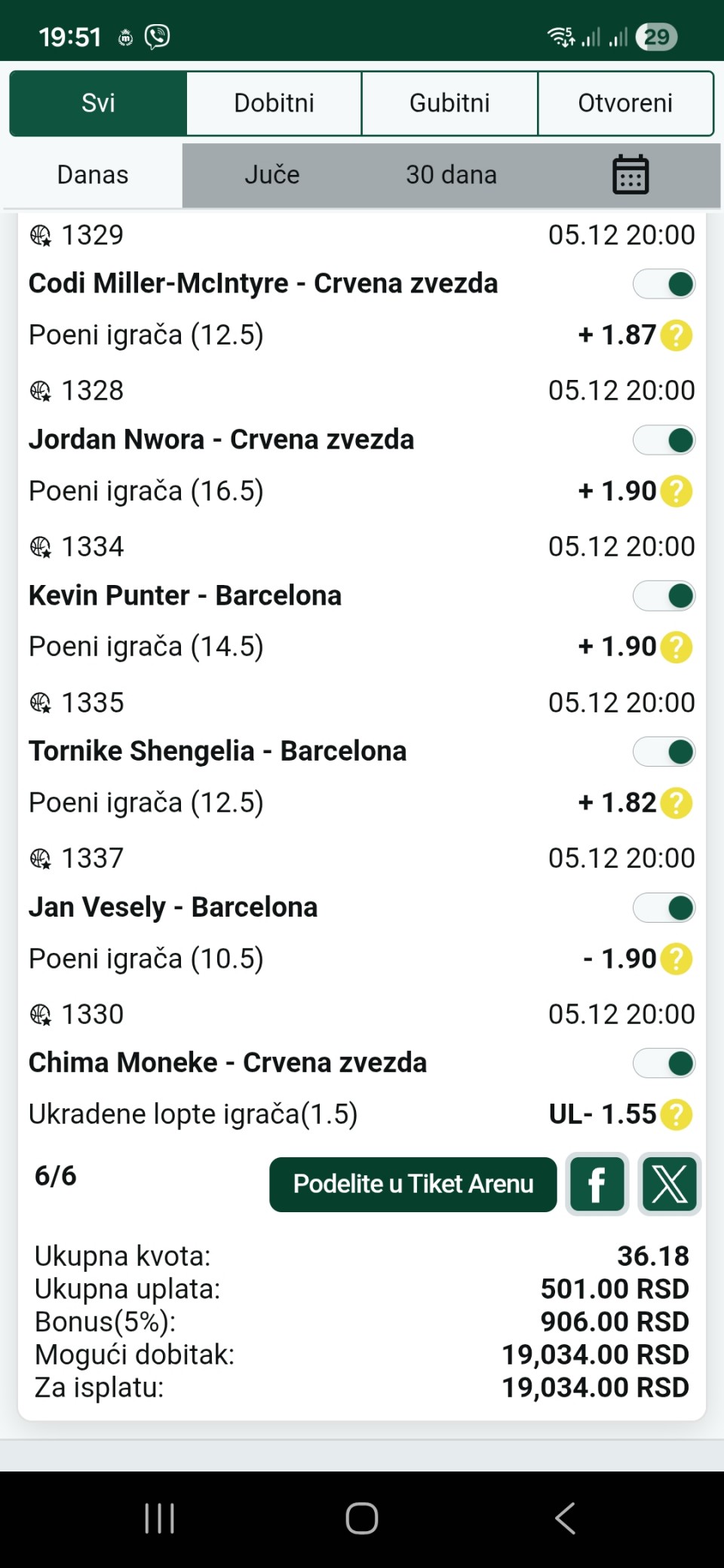Toggle the switch for Jordan Nwora

click(x=664, y=440)
